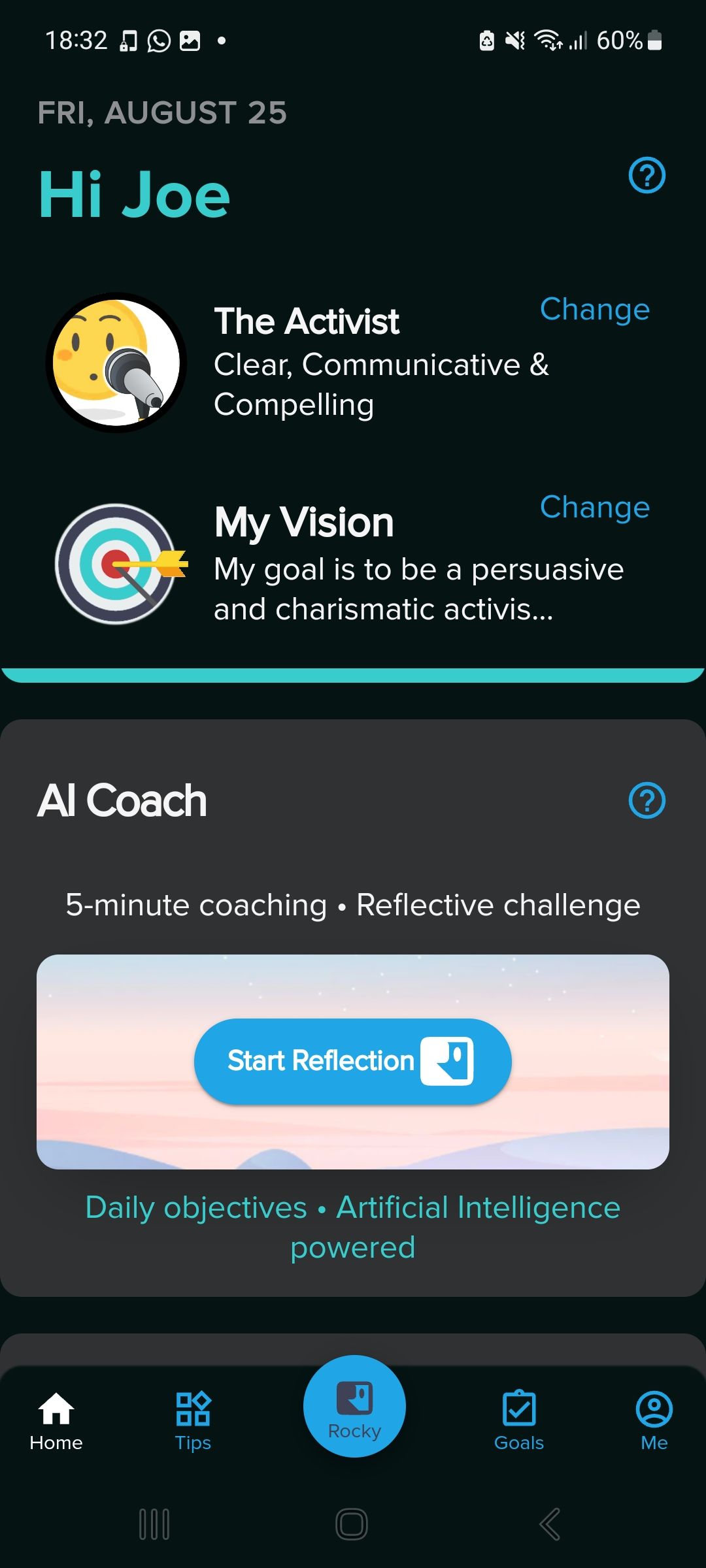706x1568 pixels.
Task: Open the help icon next to Hi Joe
Action: [647, 176]
